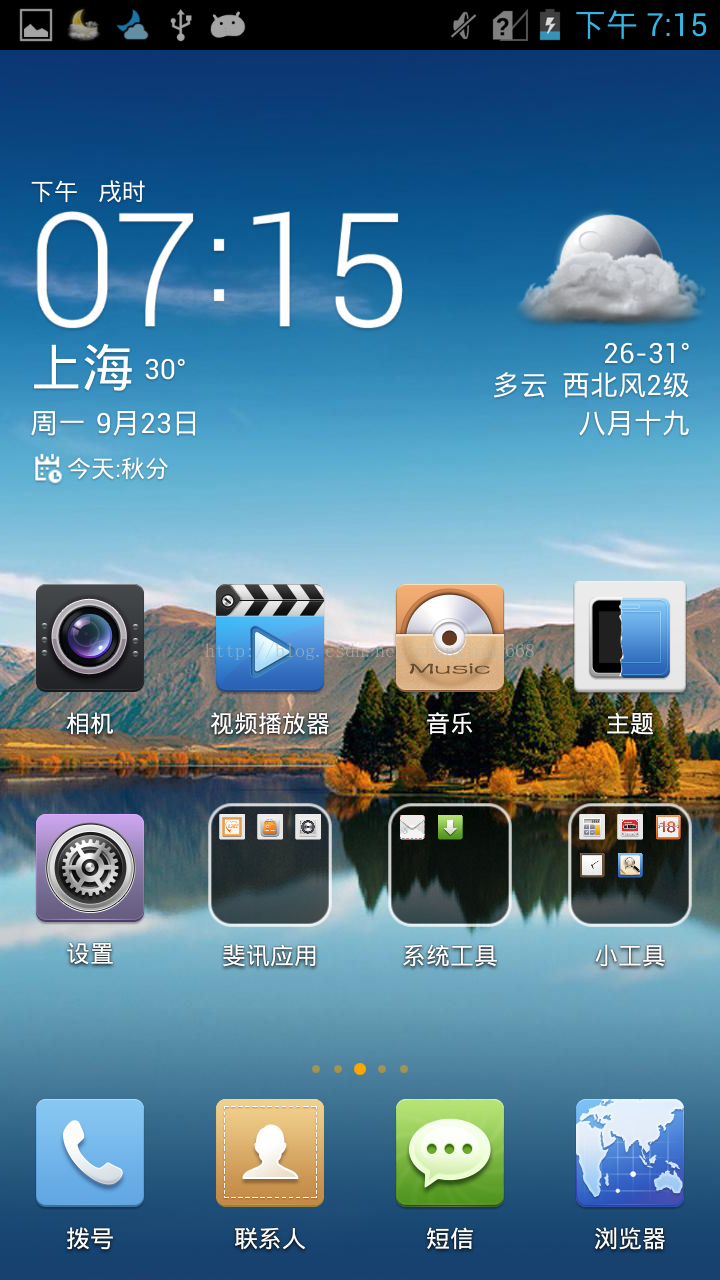This screenshot has height=1280, width=720.
Task: Open the 斐讯应用 folder
Action: 270,866
